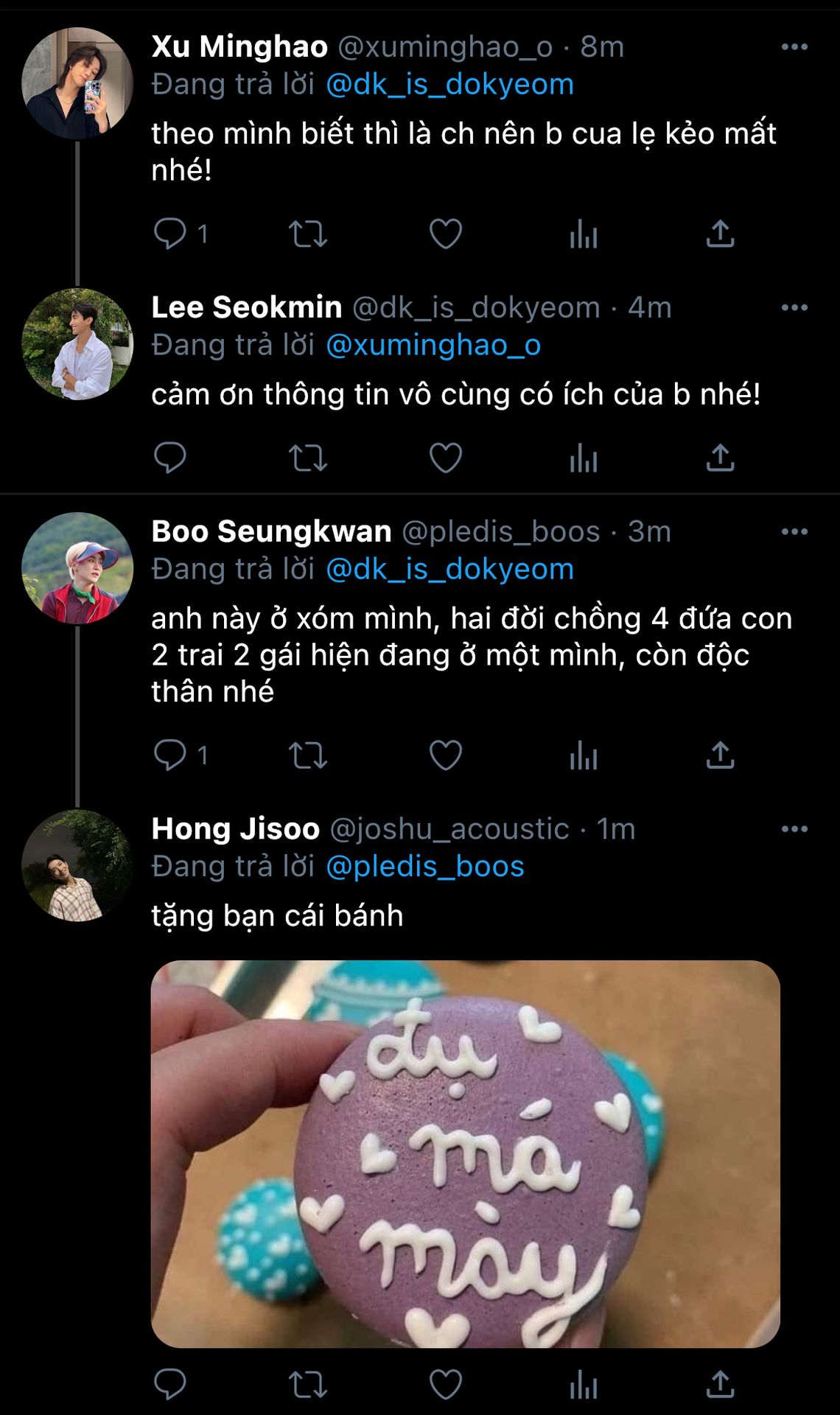Open the @xuminghao_o mention link
The image size is (840, 1415).
433,346
